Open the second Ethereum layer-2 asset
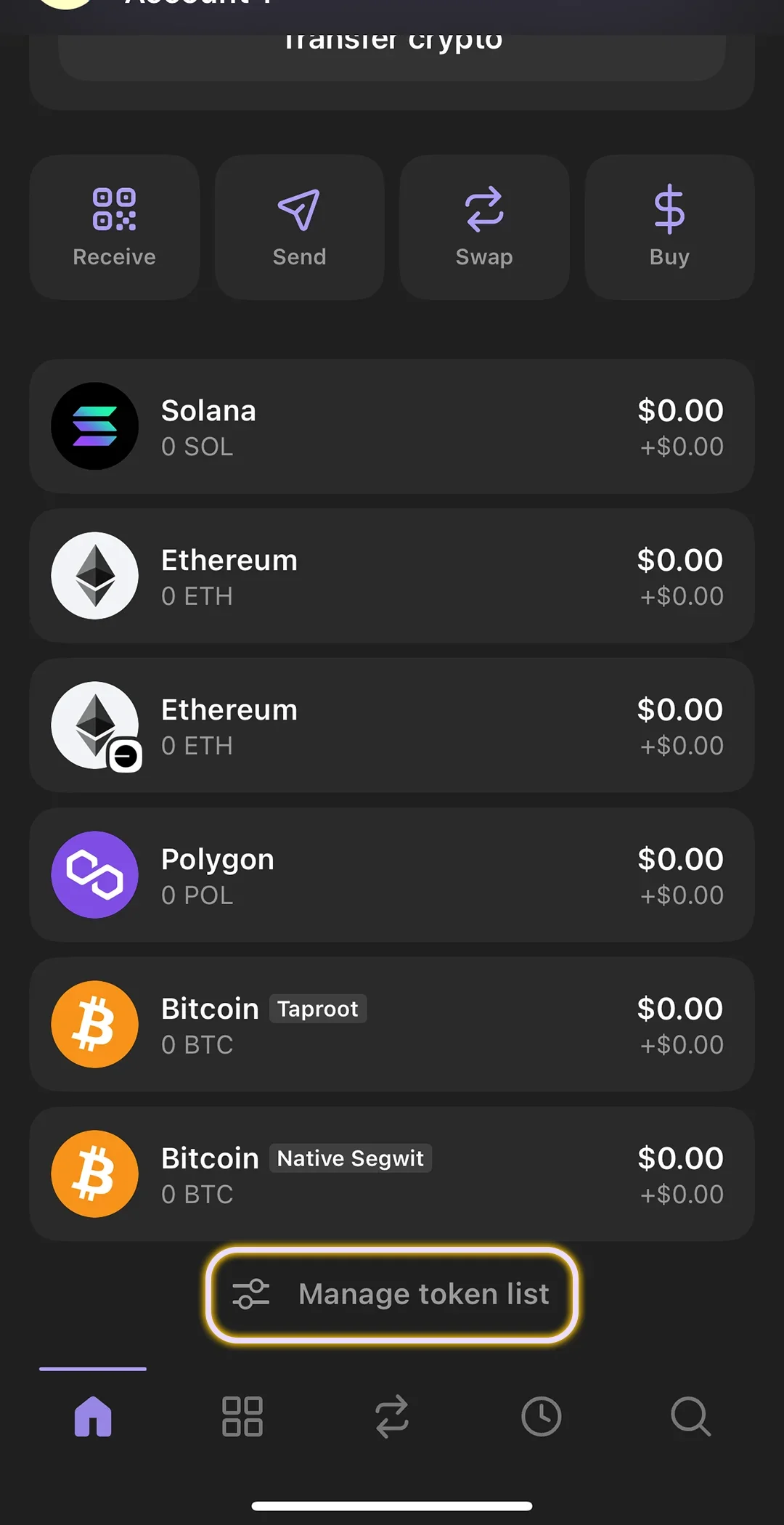Screen dimensions: 784x1525 tap(392, 725)
